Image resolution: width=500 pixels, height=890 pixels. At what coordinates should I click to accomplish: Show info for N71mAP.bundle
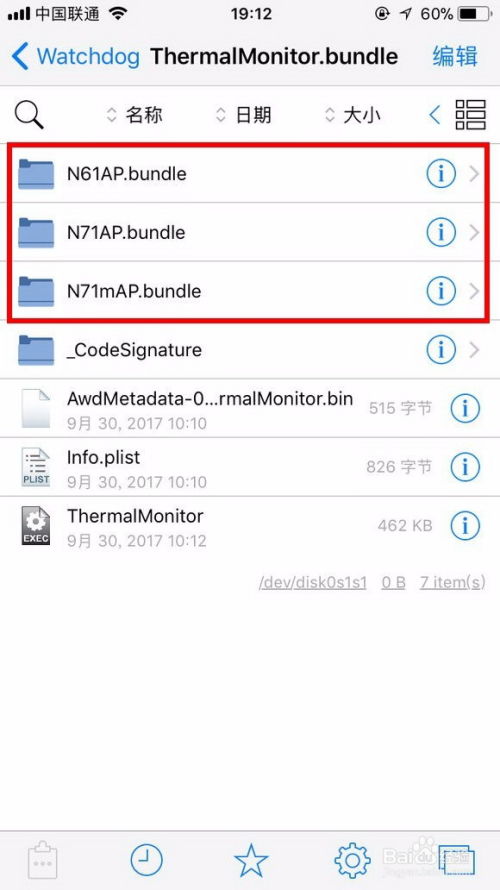(x=441, y=291)
